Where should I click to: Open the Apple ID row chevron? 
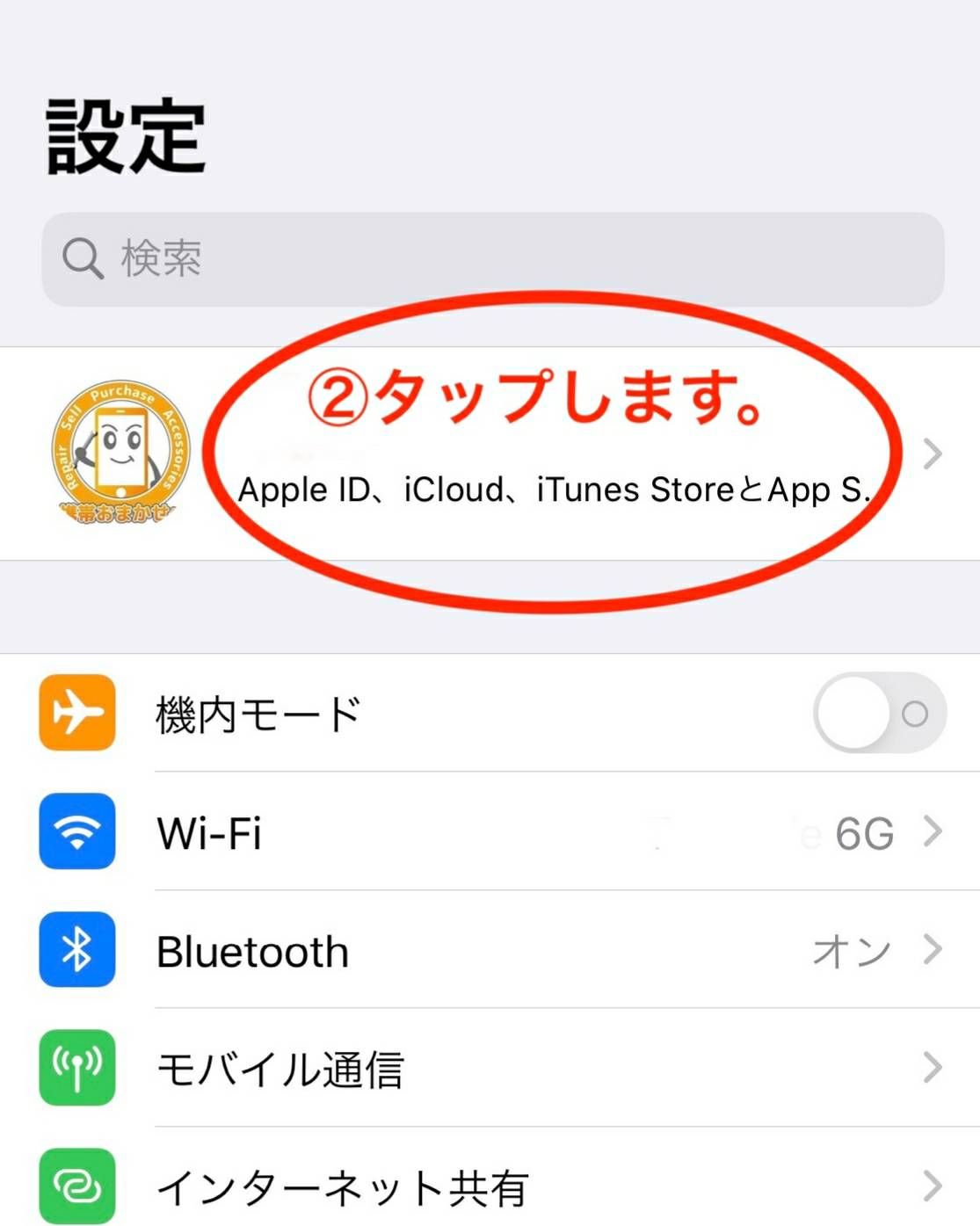click(x=932, y=453)
